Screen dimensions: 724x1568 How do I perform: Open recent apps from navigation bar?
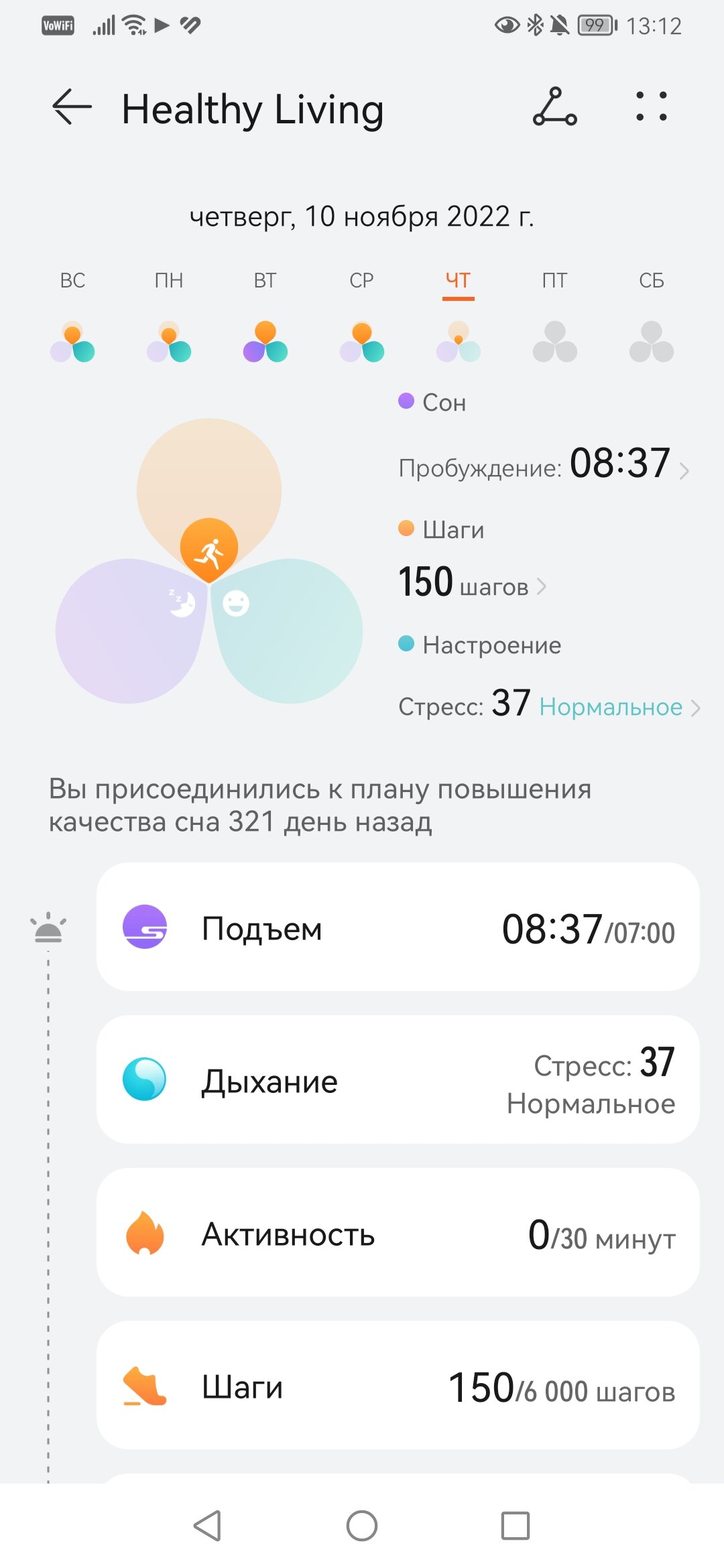[x=516, y=1526]
